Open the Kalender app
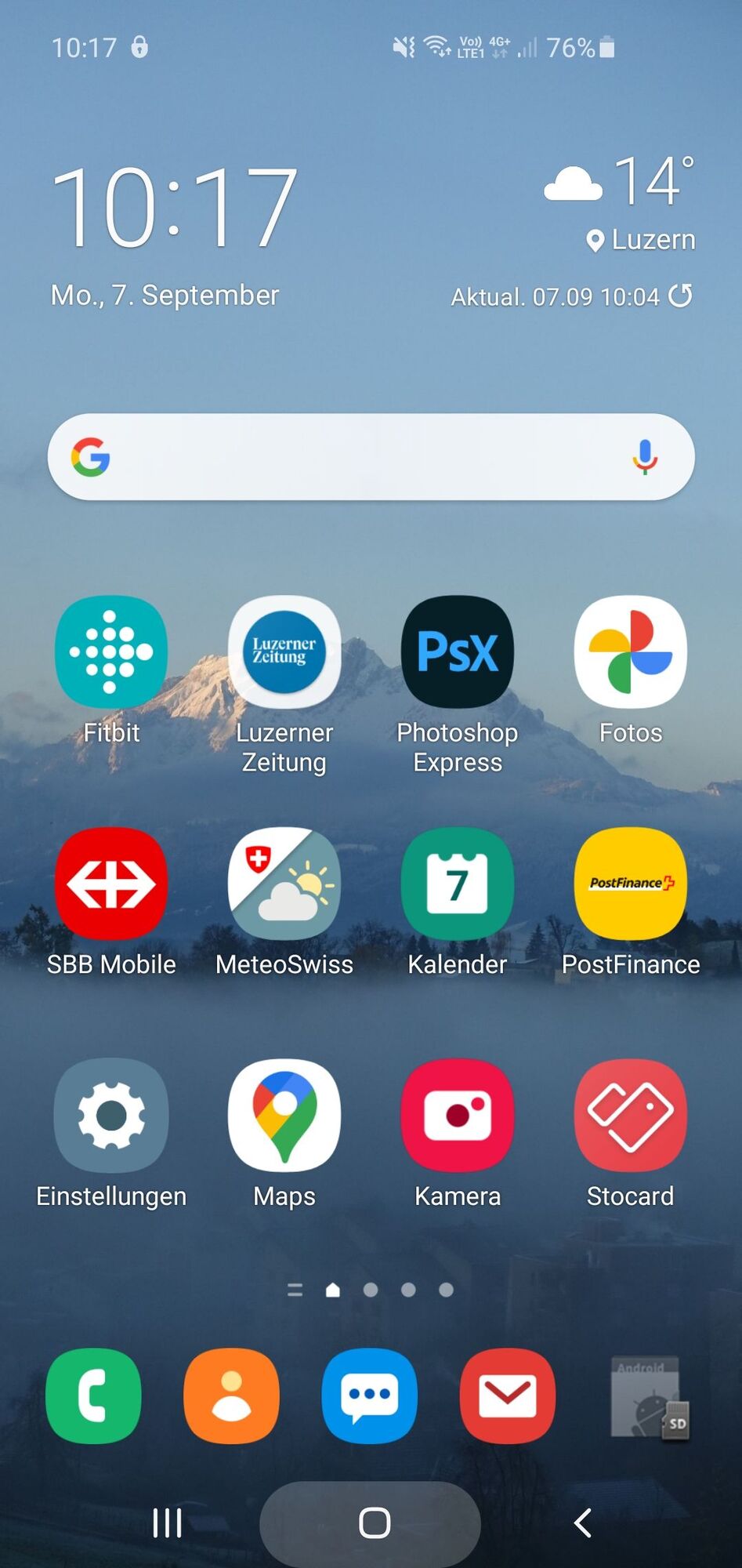Screen dimensions: 742x1568 (458, 884)
